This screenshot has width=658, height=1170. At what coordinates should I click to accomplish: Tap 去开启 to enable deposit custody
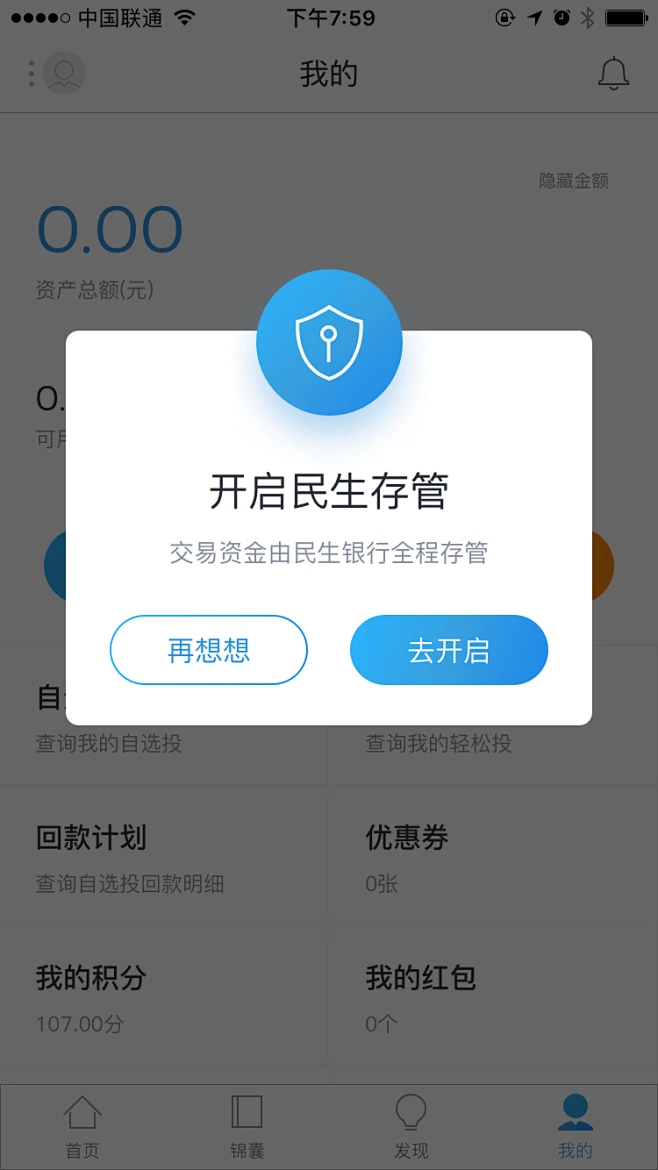[448, 650]
